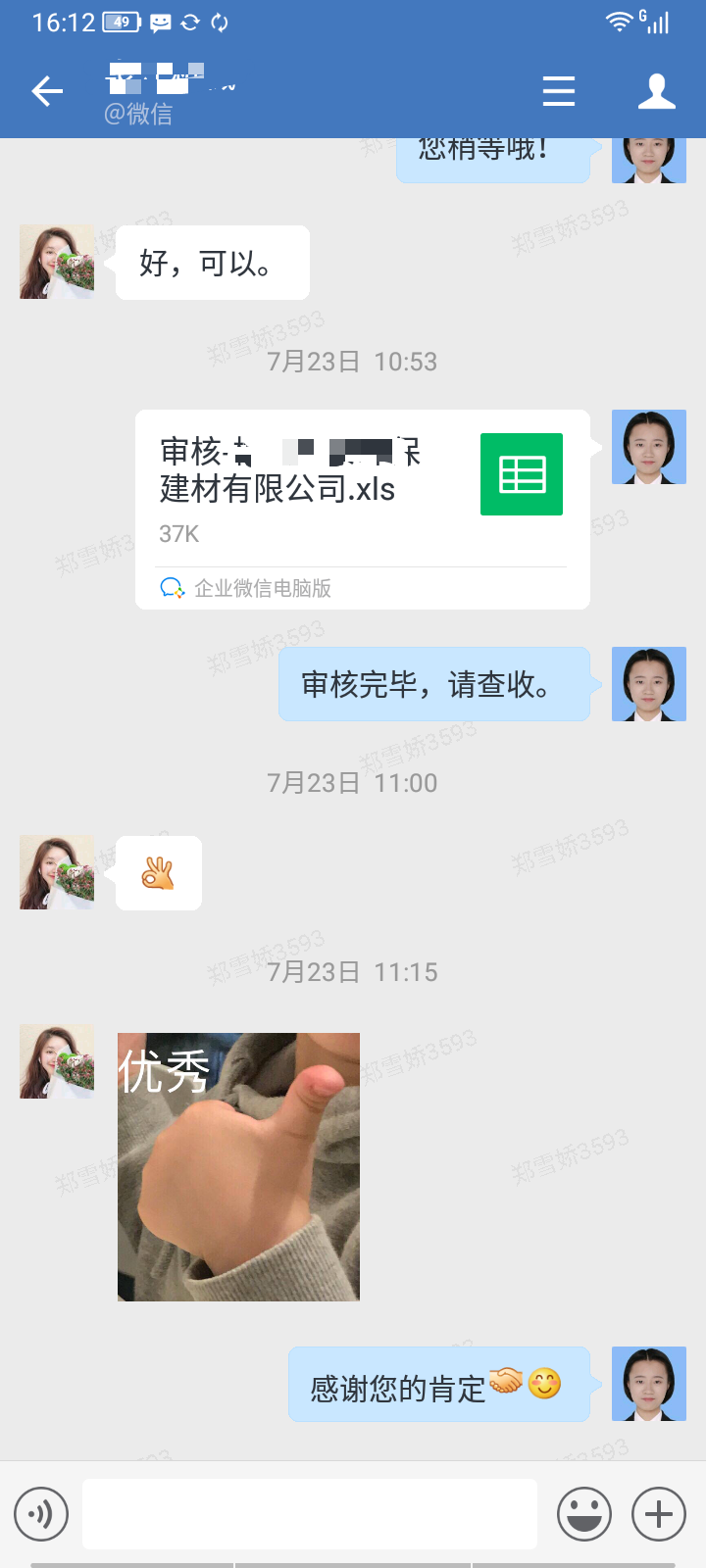Focus the message text field
This screenshot has width=706, height=1568.
(309, 1514)
